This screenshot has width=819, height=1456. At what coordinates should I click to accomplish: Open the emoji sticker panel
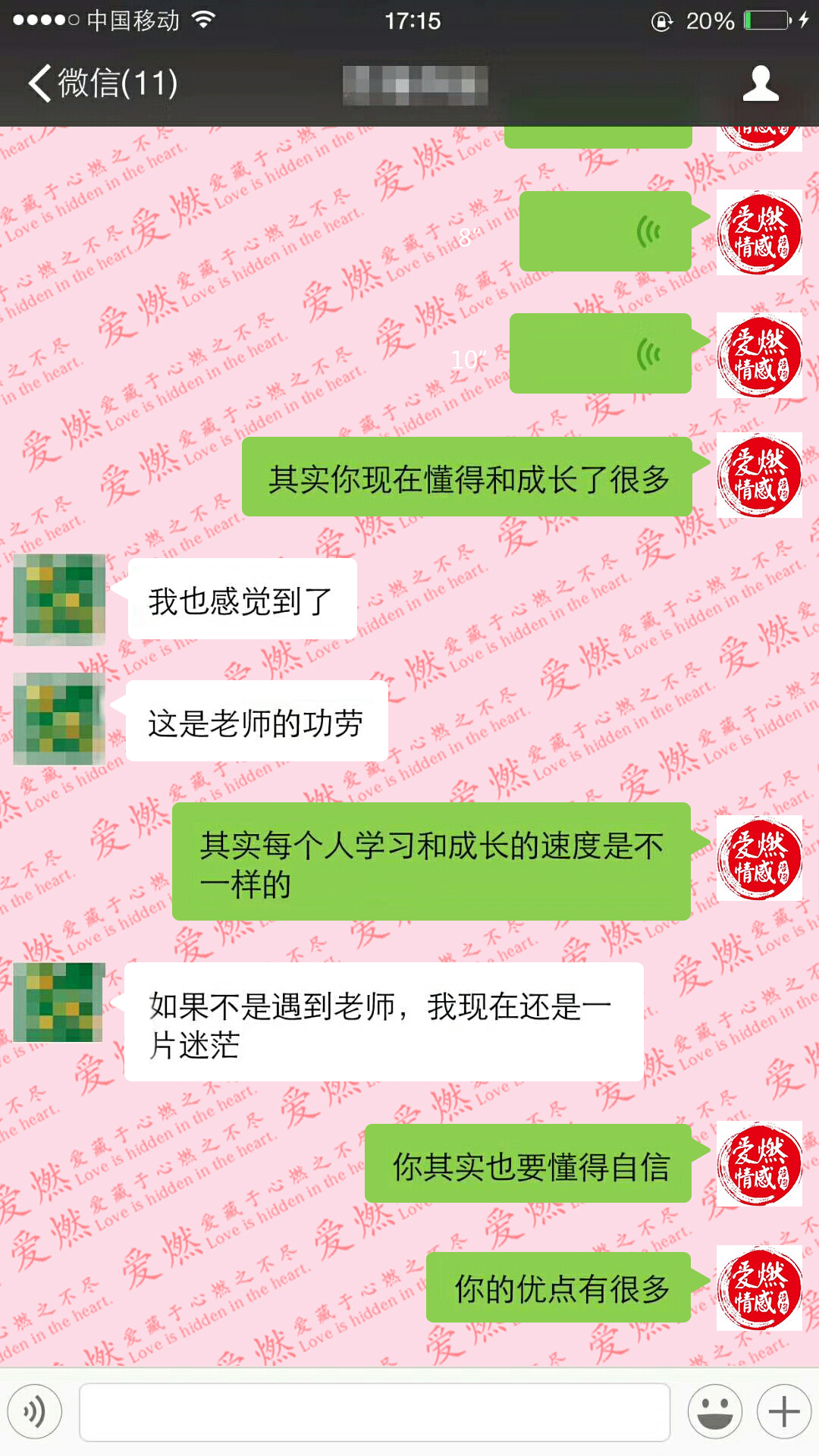click(714, 1411)
